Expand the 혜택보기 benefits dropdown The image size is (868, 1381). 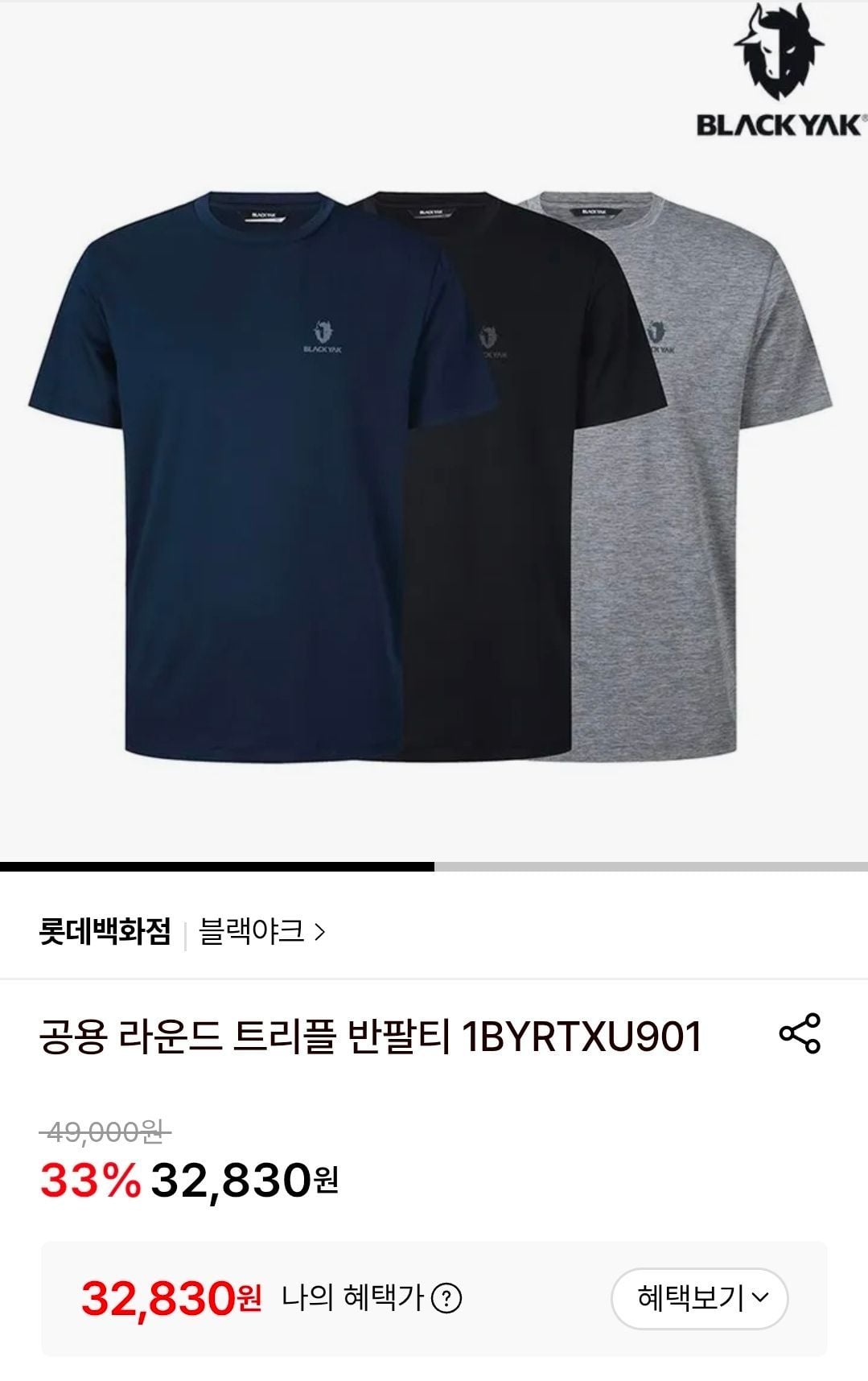click(x=700, y=1298)
